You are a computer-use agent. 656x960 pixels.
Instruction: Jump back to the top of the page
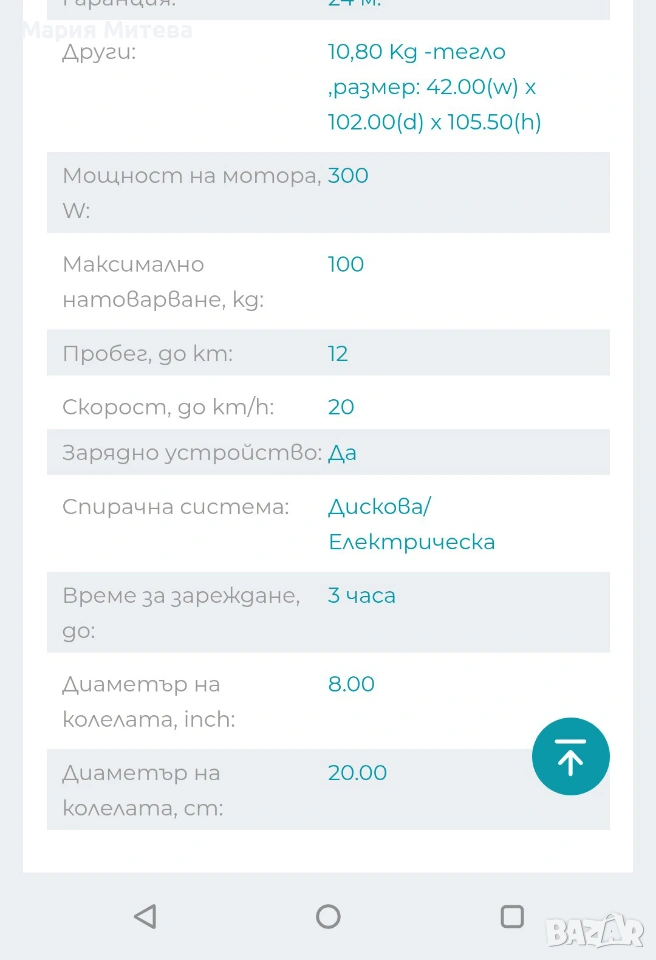[570, 757]
